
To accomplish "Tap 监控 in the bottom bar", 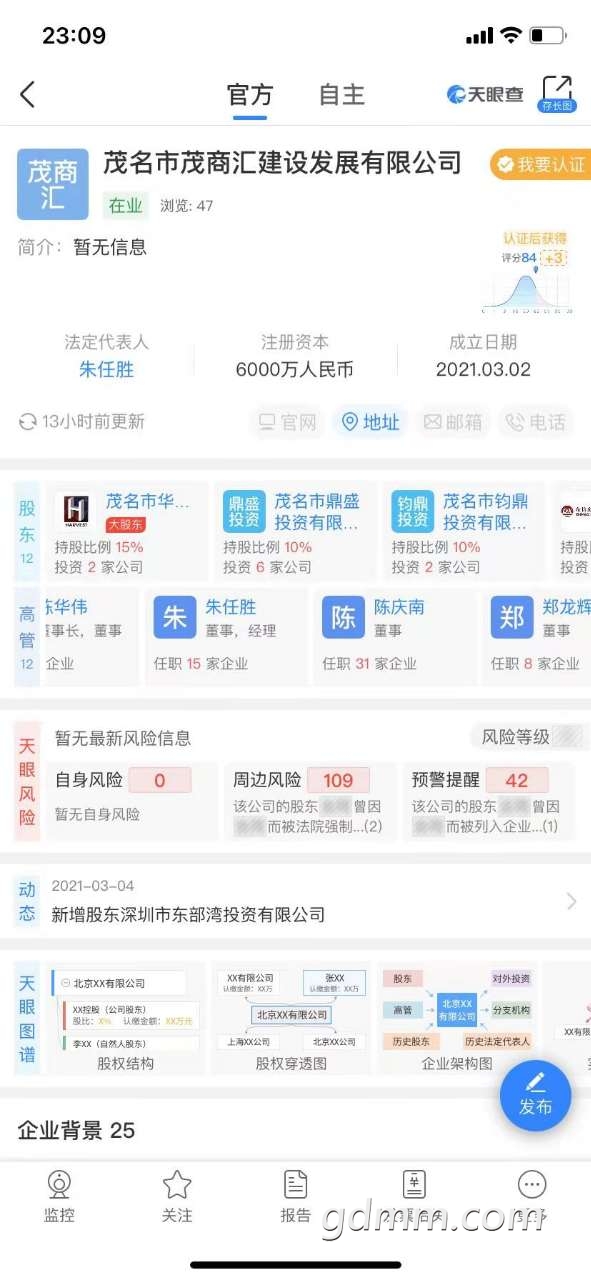I will tap(59, 1197).
